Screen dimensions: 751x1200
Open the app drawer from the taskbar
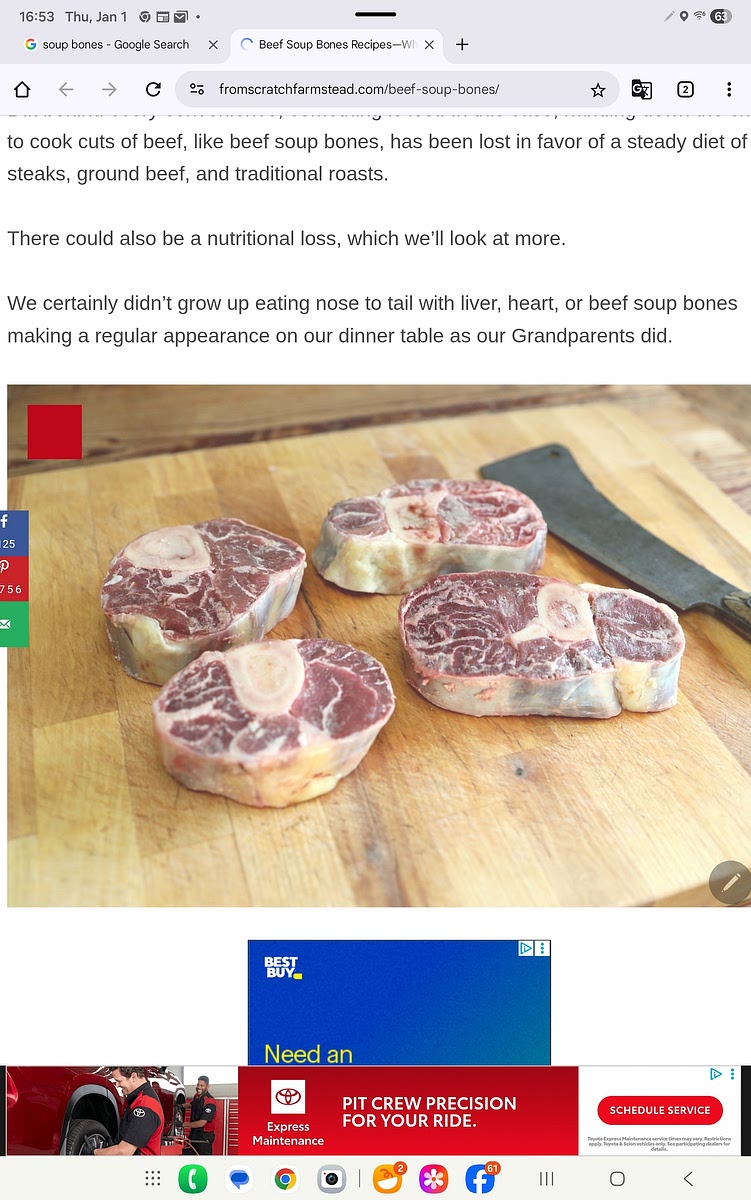tap(153, 1179)
